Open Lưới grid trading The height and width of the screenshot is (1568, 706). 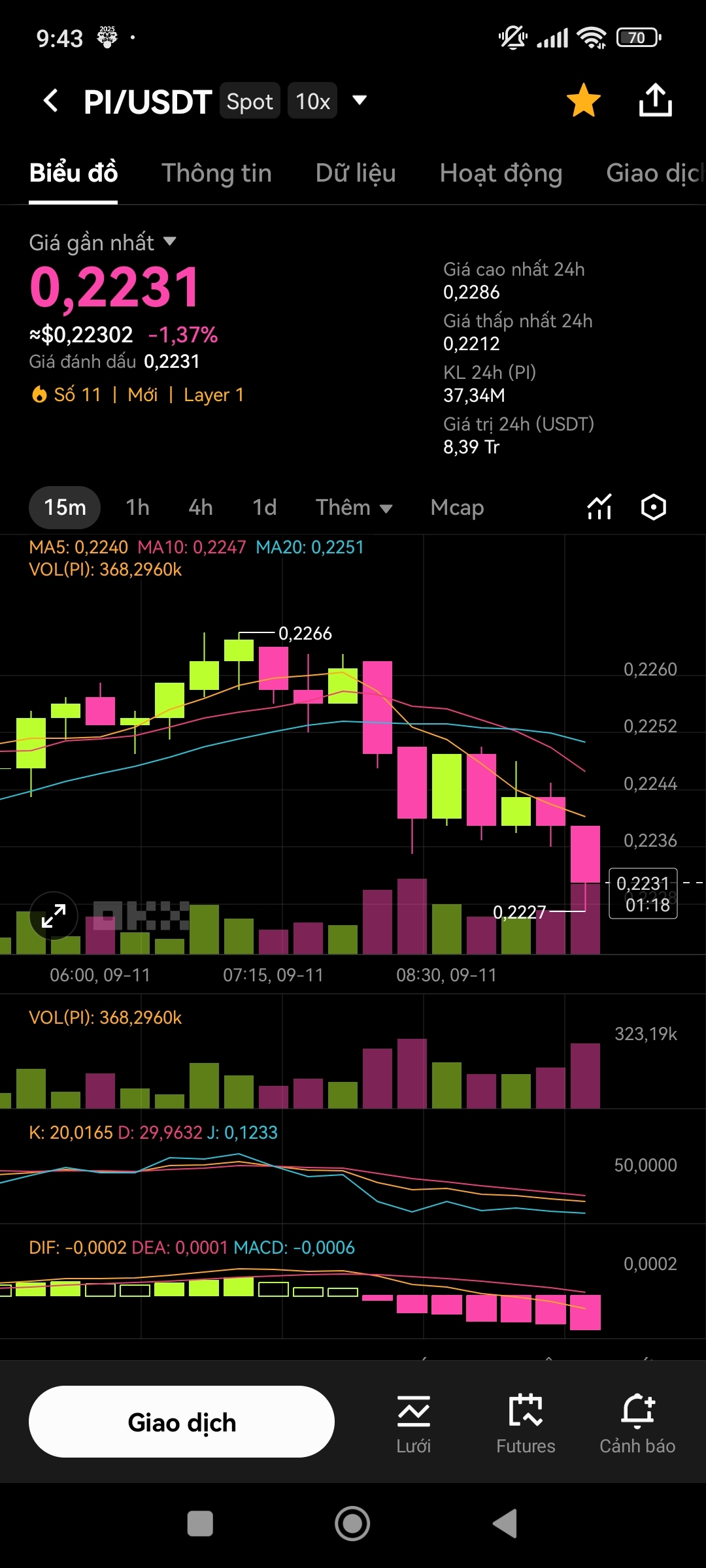click(414, 1424)
